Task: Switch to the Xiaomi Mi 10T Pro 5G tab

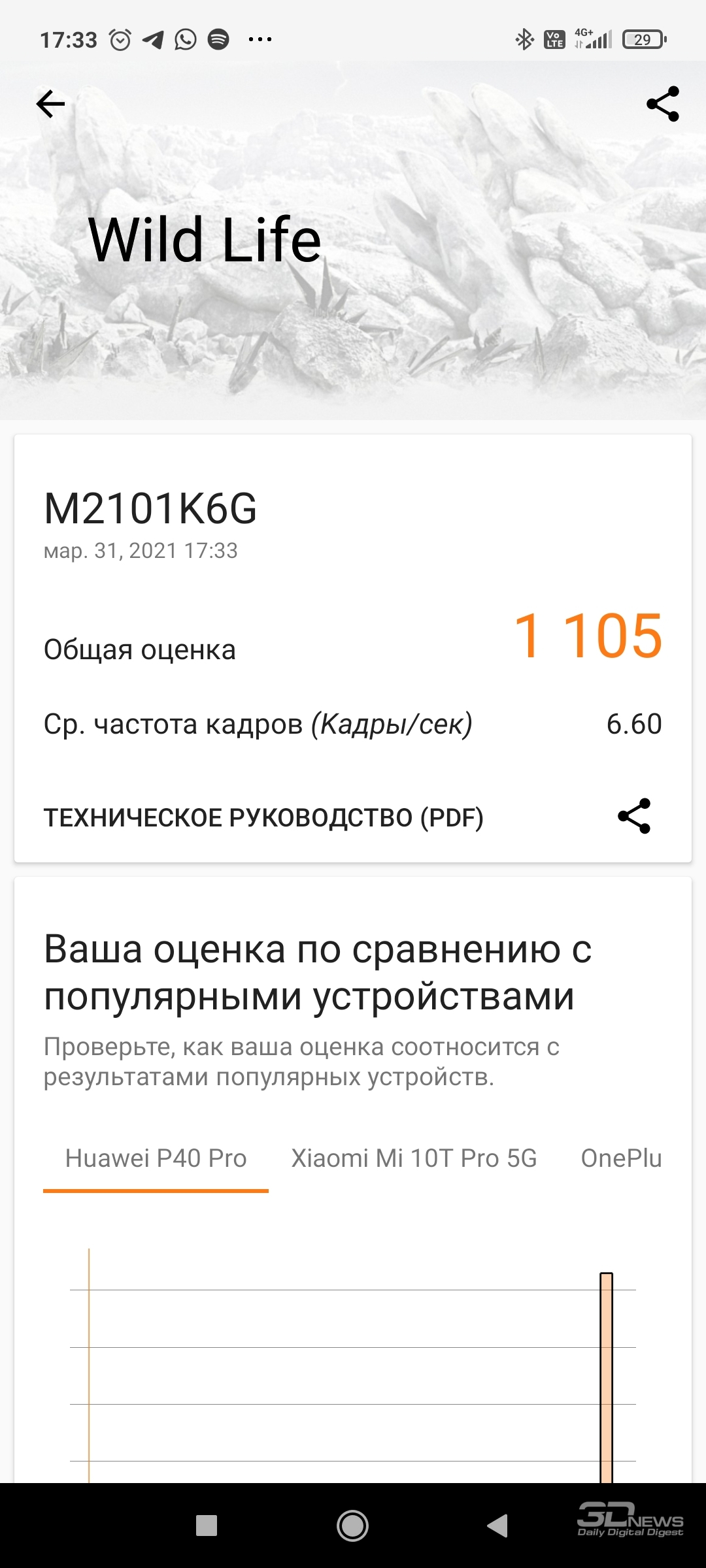Action: (x=414, y=1159)
